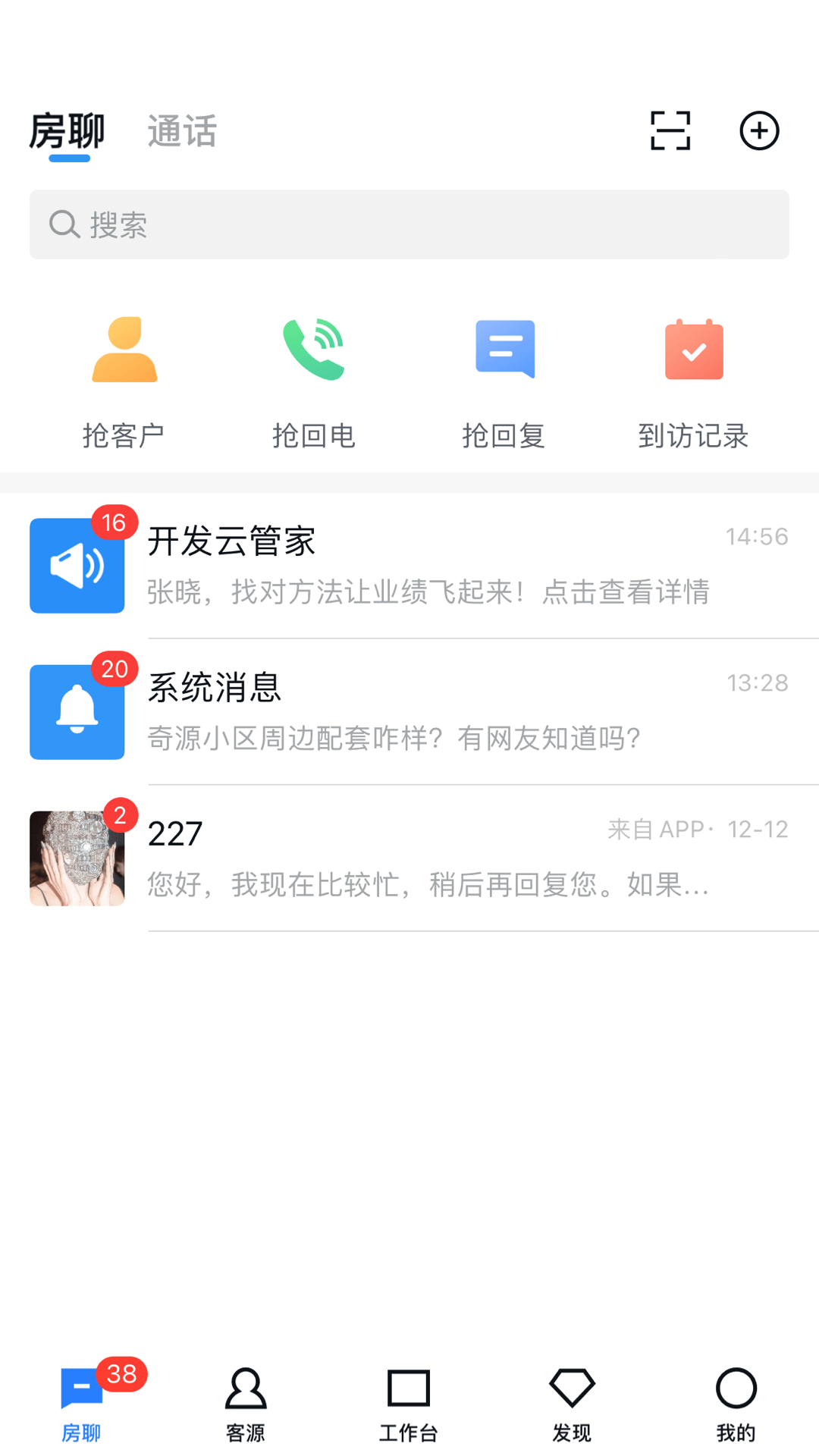Screen dimensions: 819x1456
Task: Tap user 227's avatar thumbnail
Action: [77, 857]
